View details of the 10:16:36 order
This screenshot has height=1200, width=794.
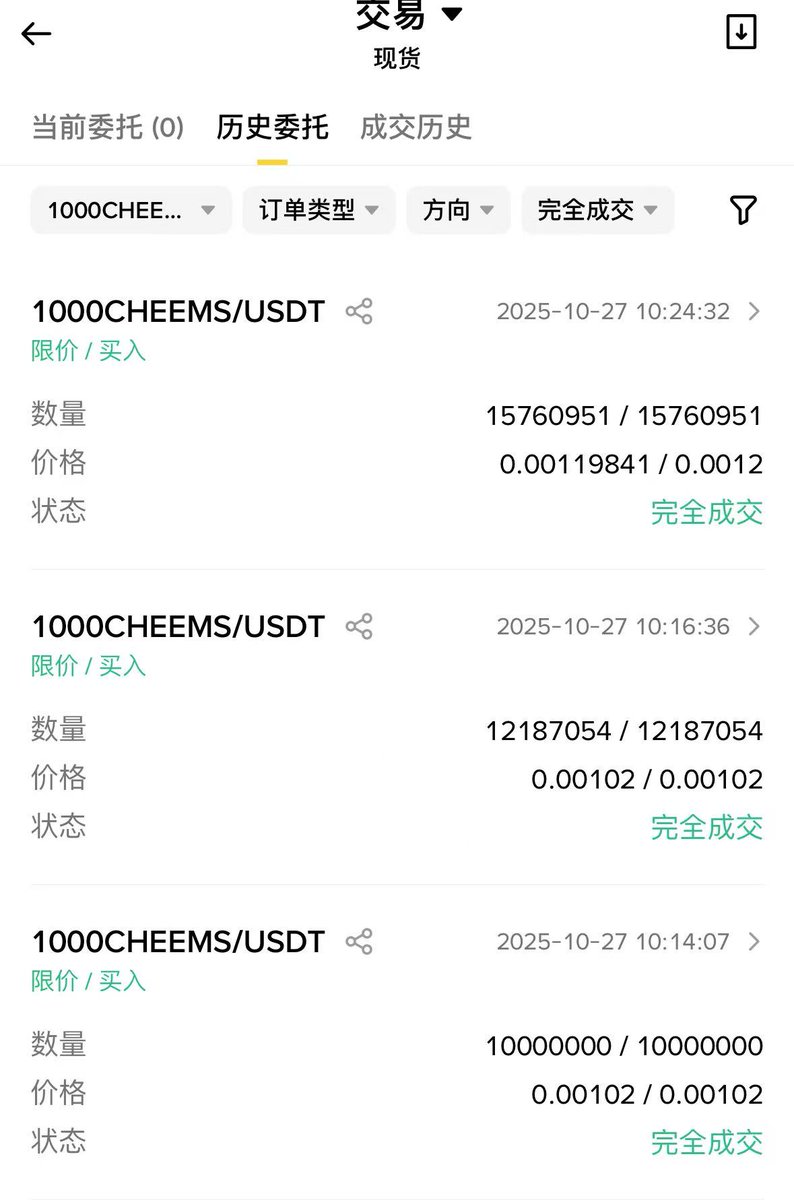[754, 627]
